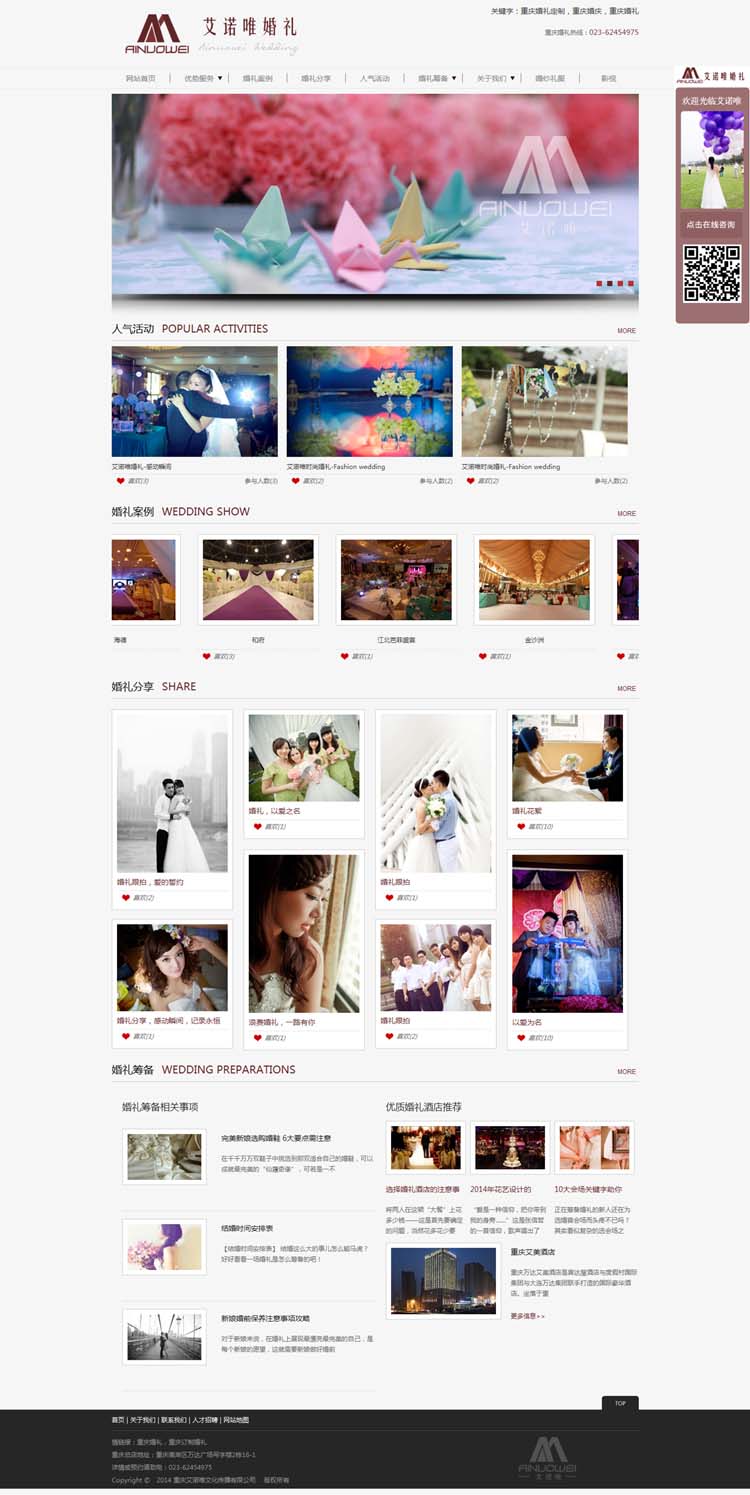The height and width of the screenshot is (1495, 750).
Task: Open 更多信息 for 重庆艾美酒店
Action: [527, 1316]
